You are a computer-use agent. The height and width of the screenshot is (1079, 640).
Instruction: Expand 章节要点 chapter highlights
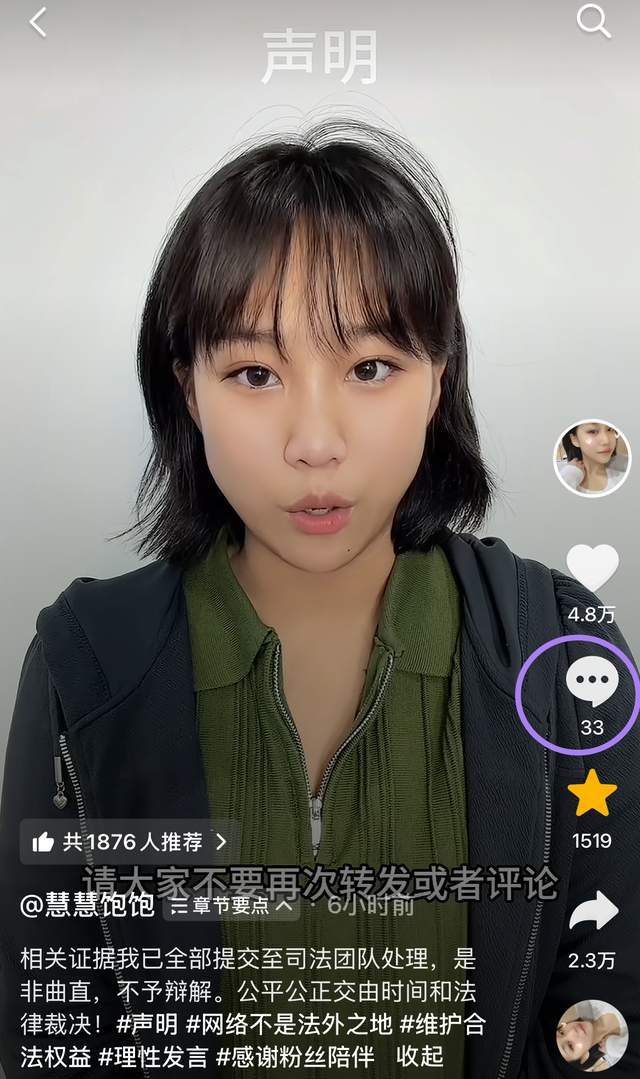(231, 906)
